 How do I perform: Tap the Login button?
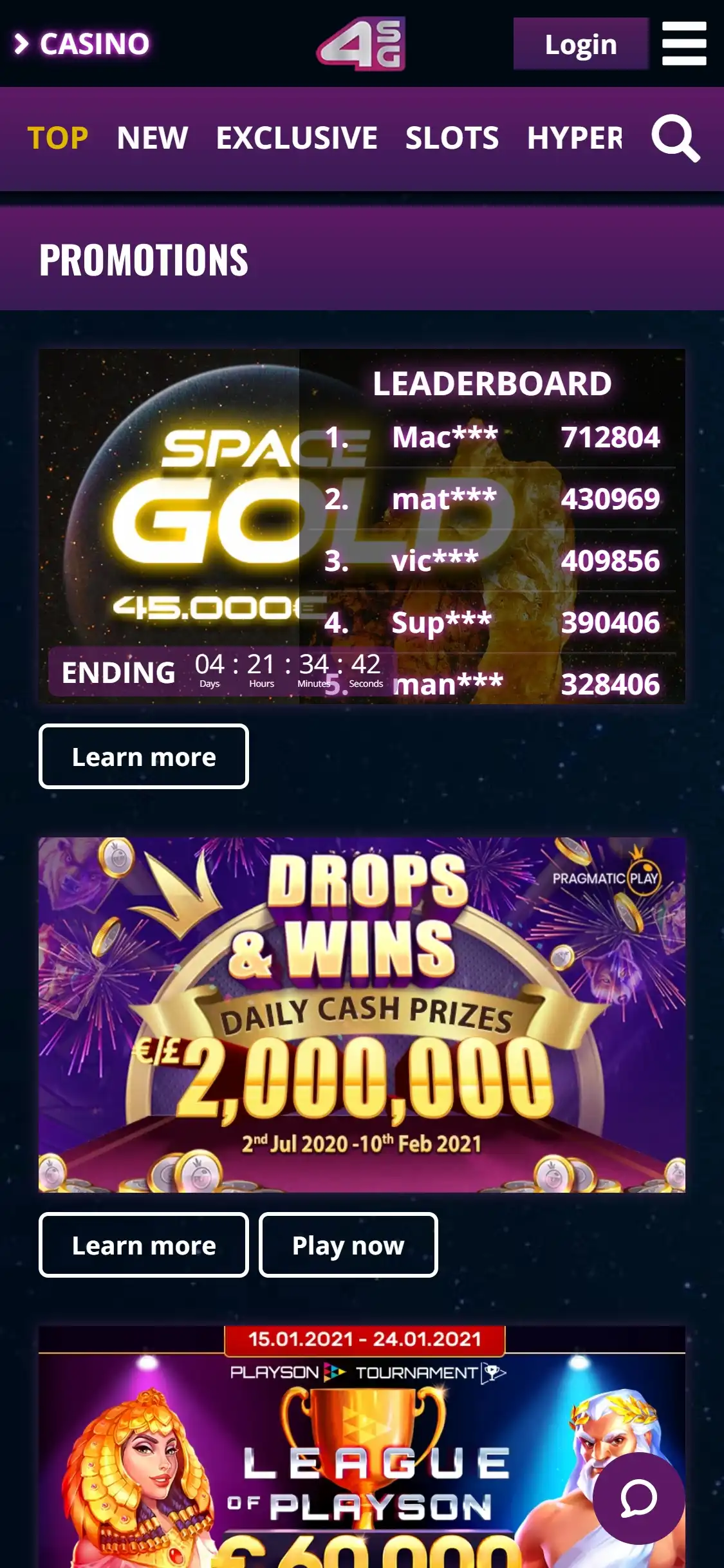click(x=580, y=44)
